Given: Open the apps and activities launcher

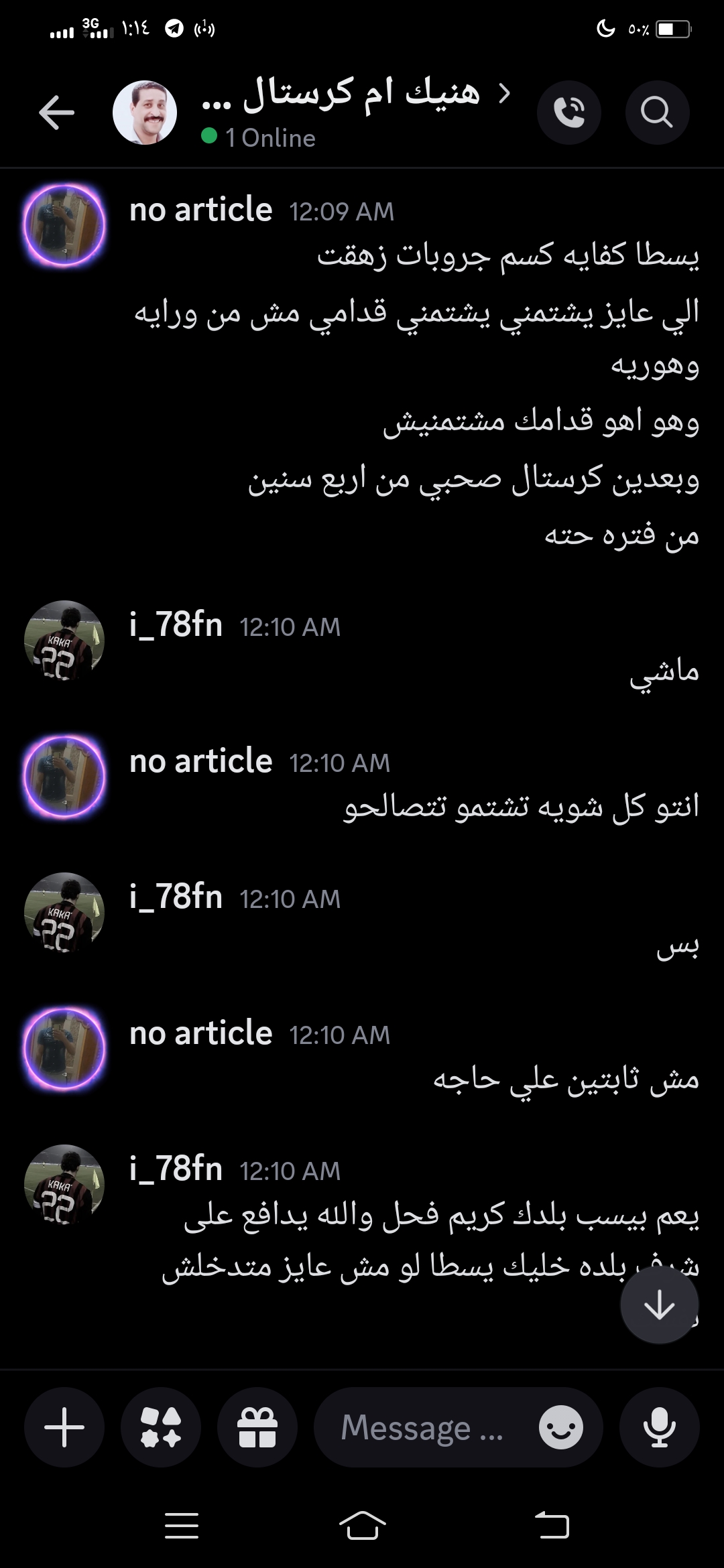Looking at the screenshot, I should click(161, 1427).
